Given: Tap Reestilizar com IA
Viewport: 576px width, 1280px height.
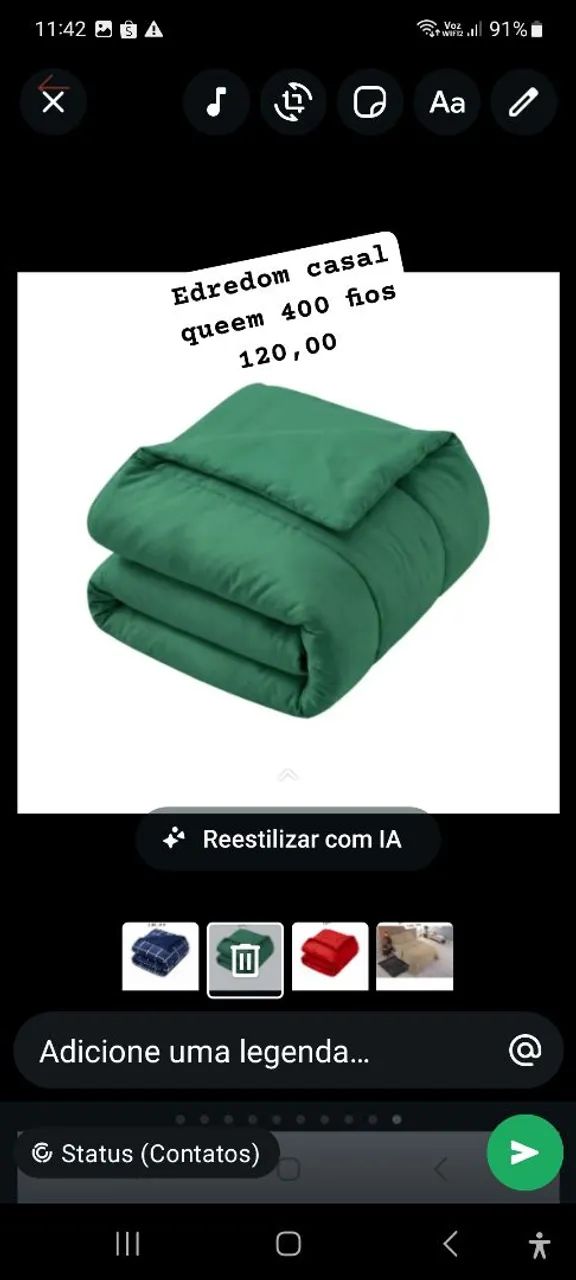Looking at the screenshot, I should [288, 839].
